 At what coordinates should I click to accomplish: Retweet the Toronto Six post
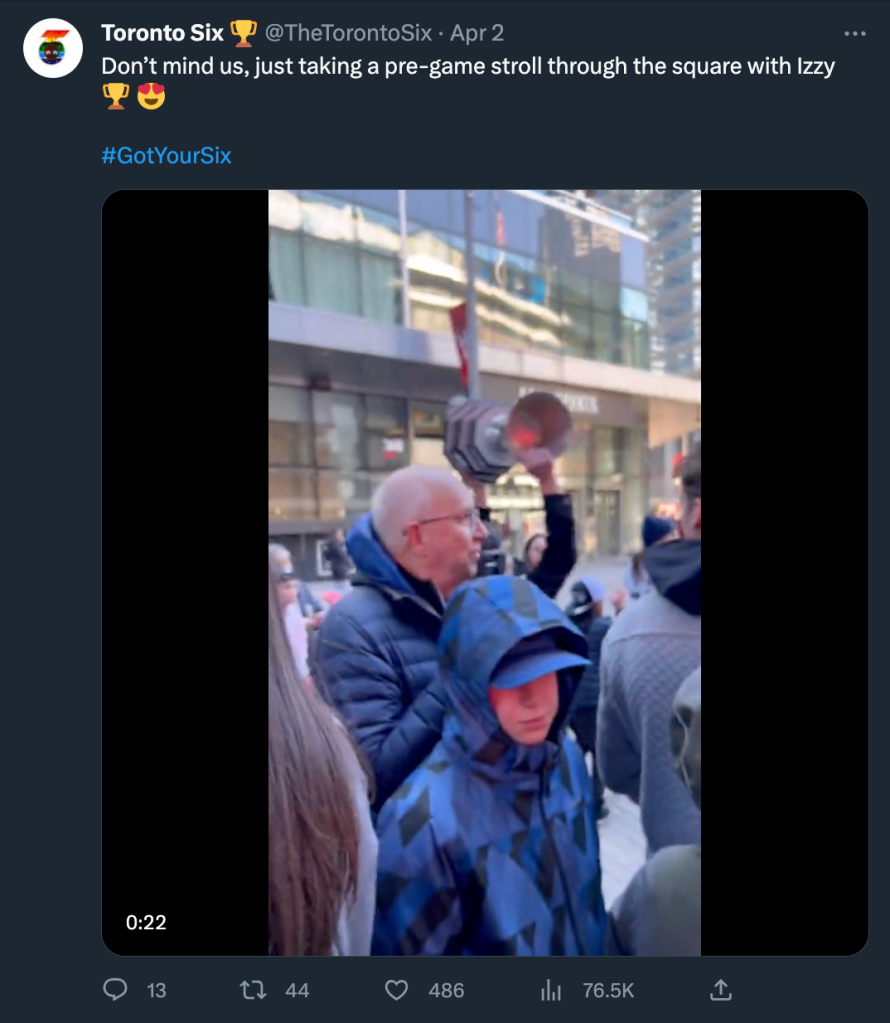pos(254,990)
